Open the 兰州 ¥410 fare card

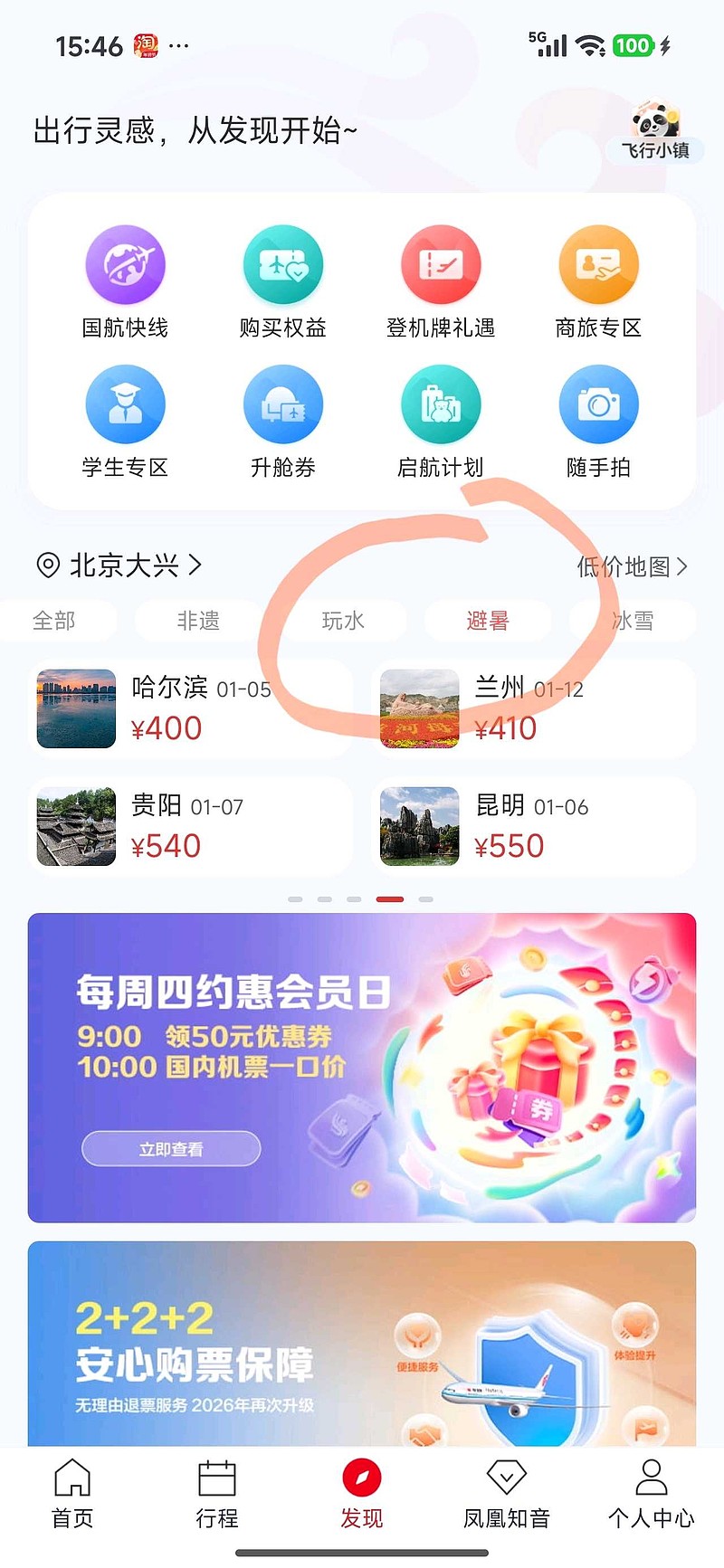pyautogui.click(x=534, y=708)
